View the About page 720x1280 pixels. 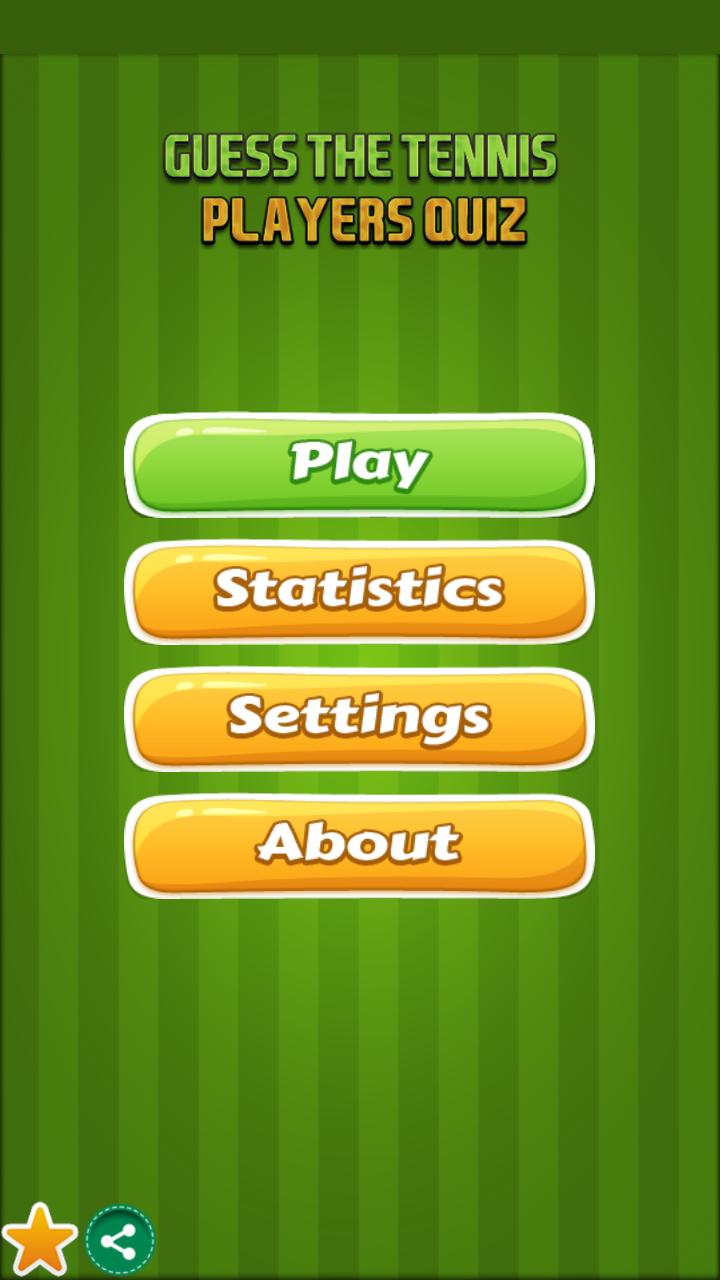pos(360,846)
